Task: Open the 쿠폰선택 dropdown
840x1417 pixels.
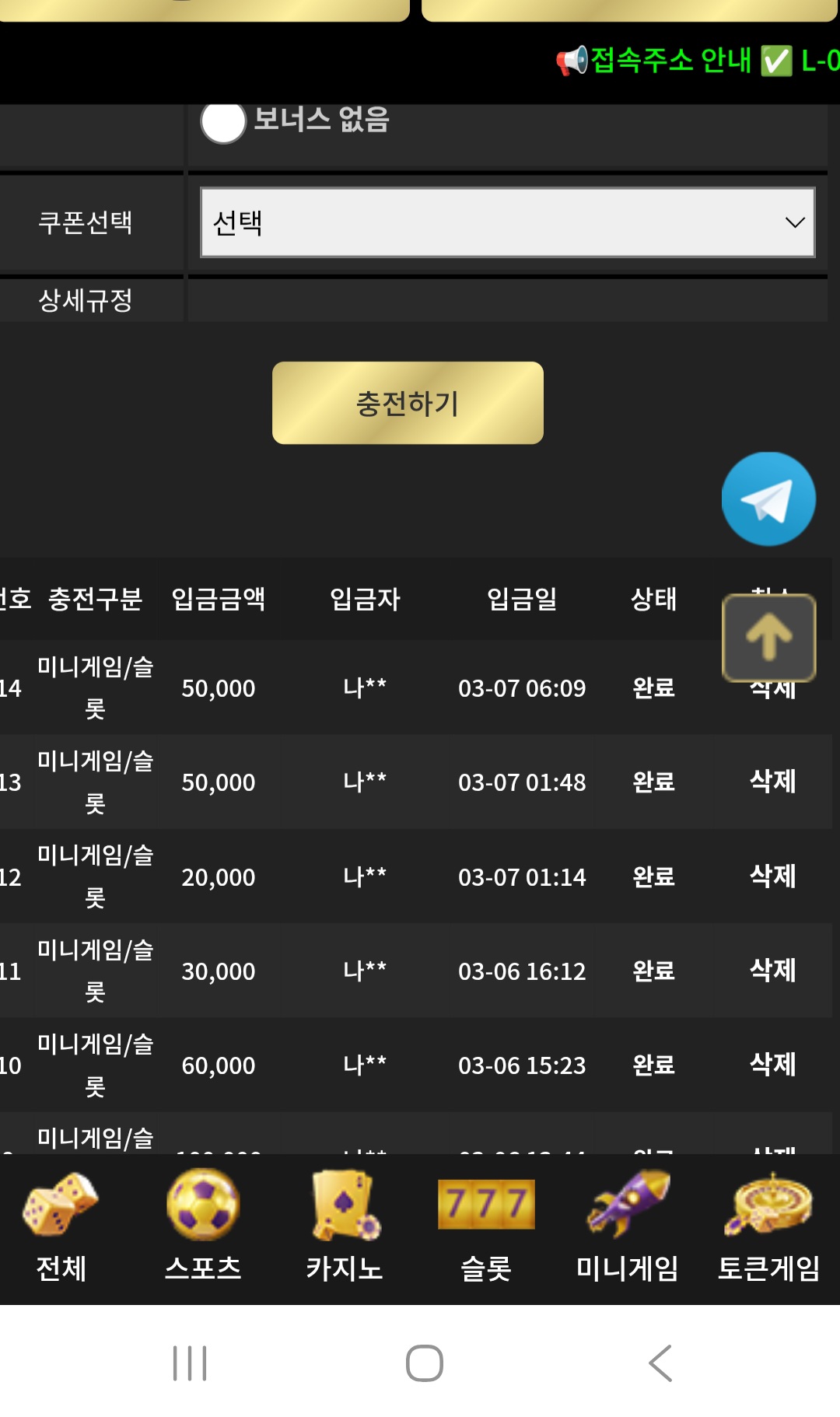Action: [507, 222]
